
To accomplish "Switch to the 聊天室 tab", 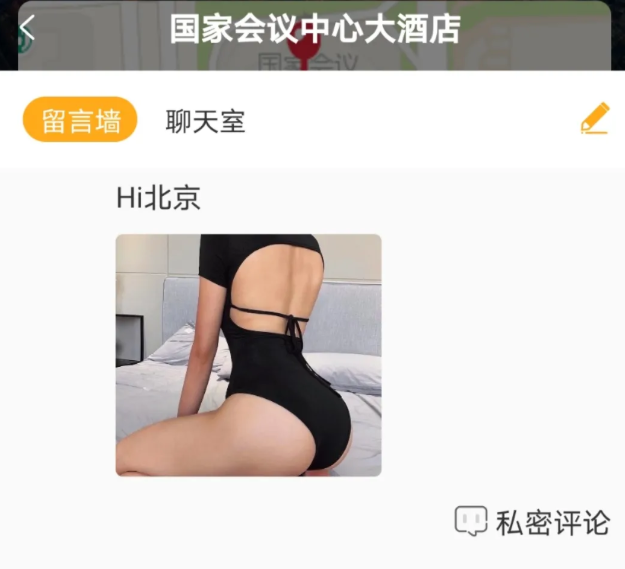I will point(205,122).
